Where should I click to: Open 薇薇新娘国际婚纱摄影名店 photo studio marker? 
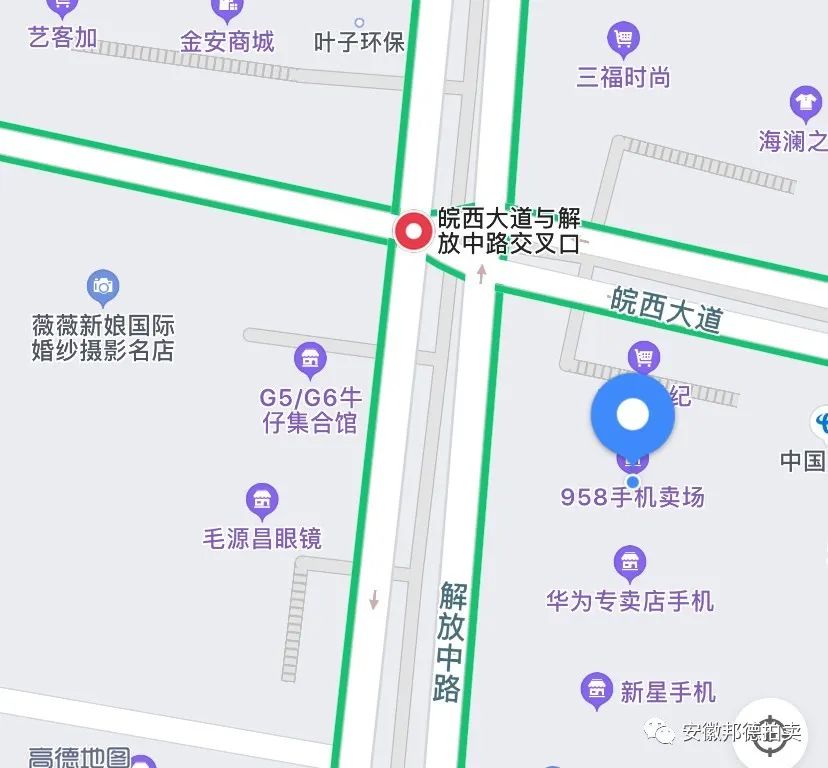tap(103, 287)
